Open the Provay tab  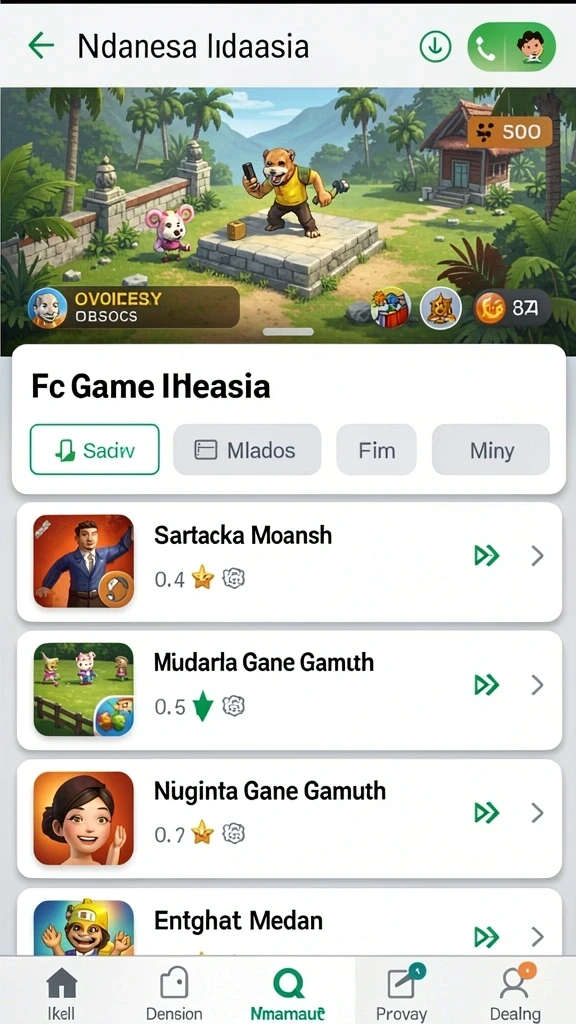(402, 992)
